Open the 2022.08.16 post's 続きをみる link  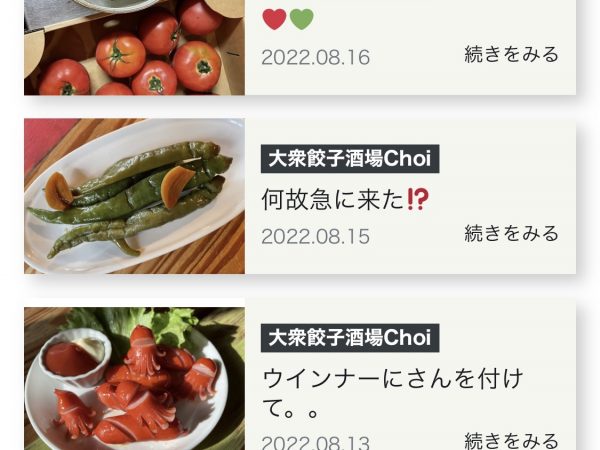tap(511, 54)
